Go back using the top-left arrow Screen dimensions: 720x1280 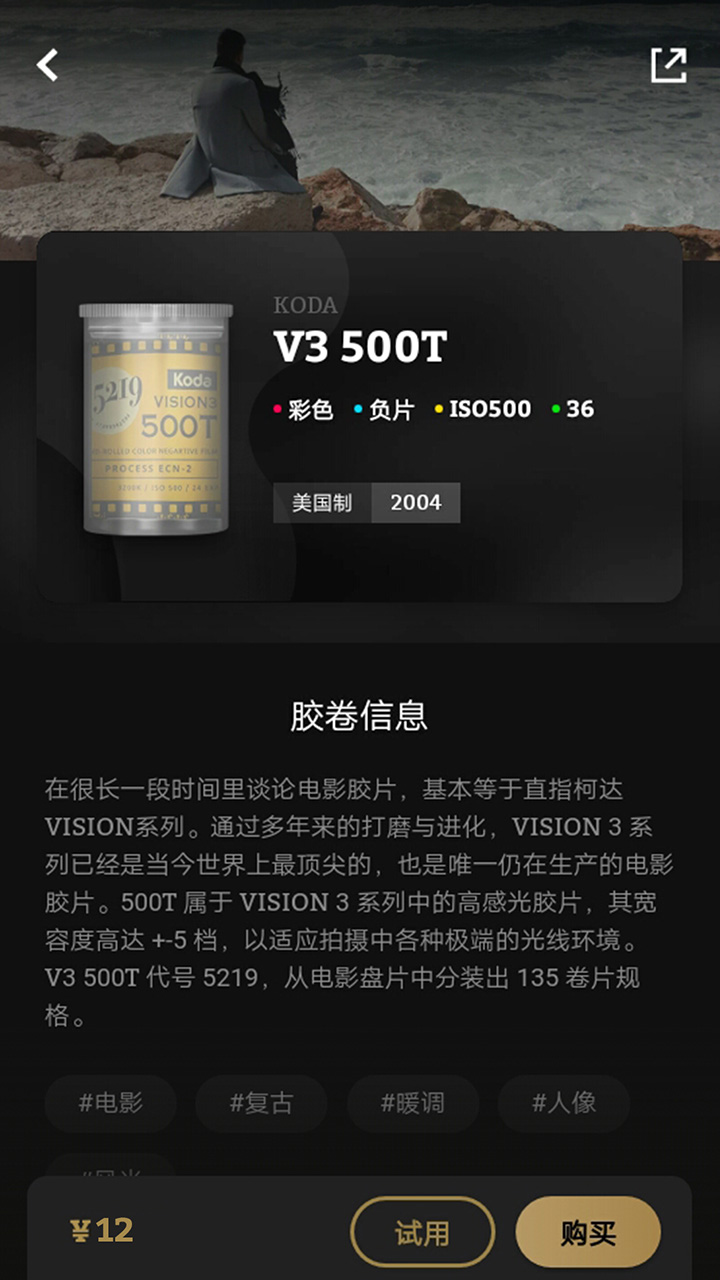click(x=47, y=65)
